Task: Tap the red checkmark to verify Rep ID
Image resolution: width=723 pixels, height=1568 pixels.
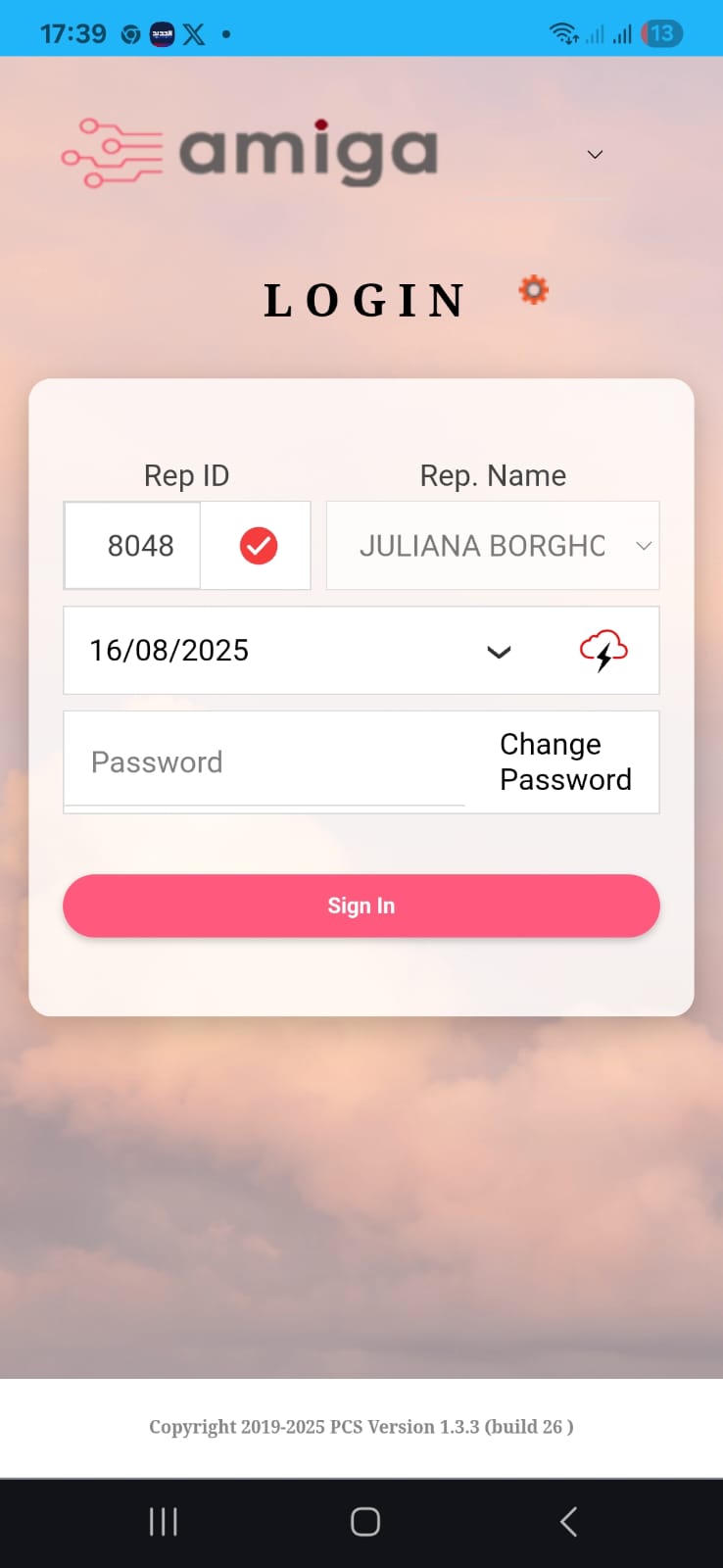Action: tap(259, 546)
